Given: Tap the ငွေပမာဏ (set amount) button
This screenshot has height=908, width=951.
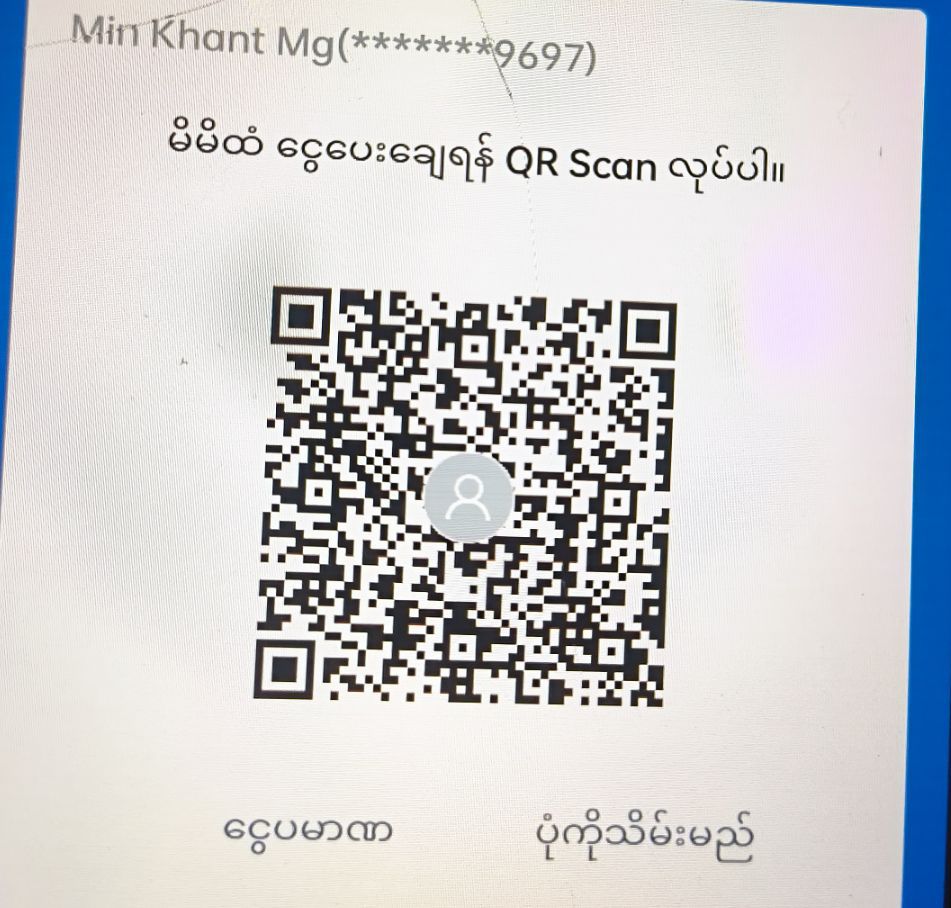Looking at the screenshot, I should coord(307,830).
